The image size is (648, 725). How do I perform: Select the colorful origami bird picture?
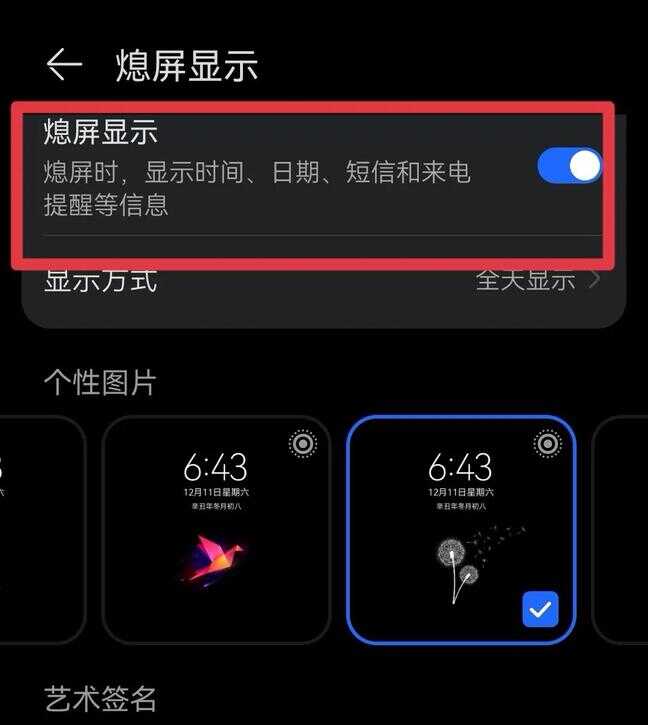(x=215, y=529)
